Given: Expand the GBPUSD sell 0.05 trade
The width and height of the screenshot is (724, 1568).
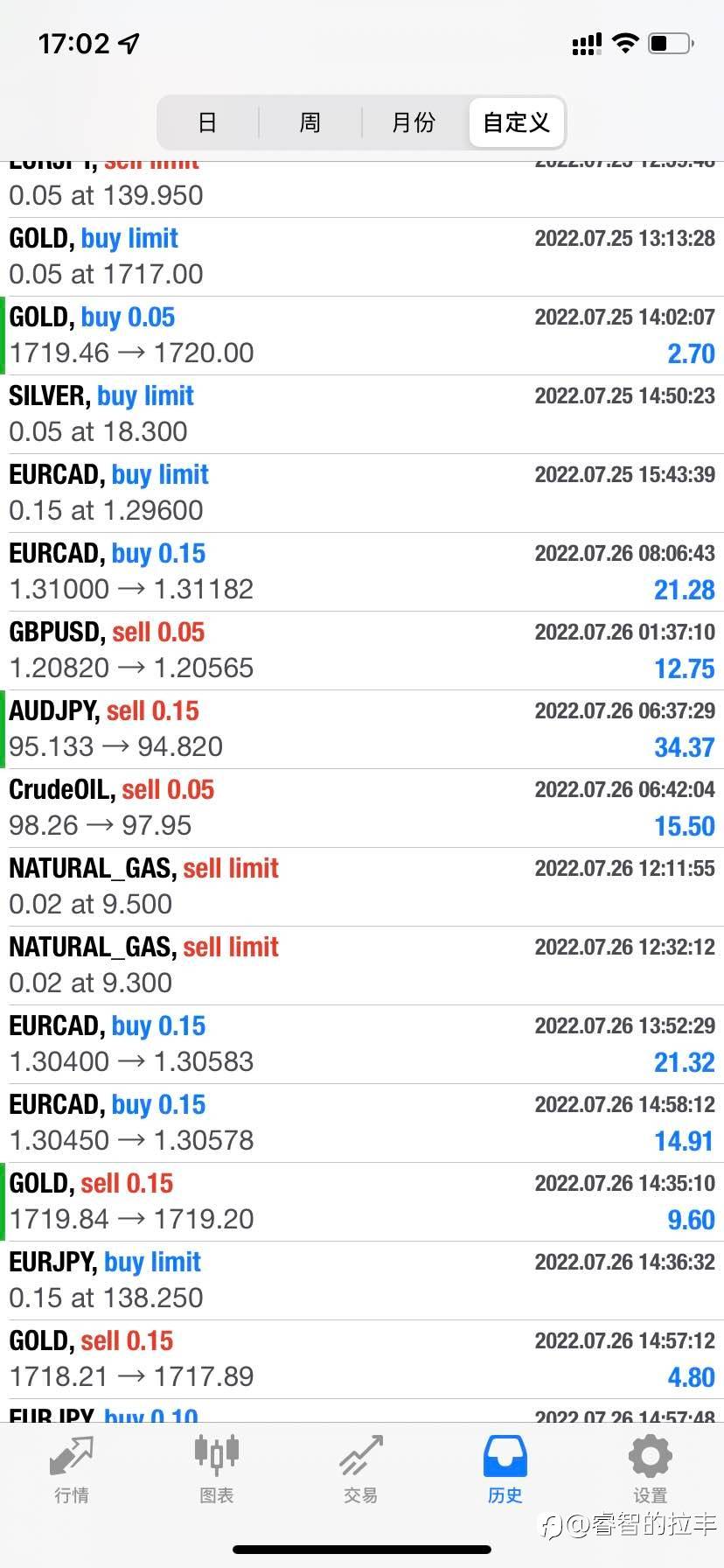Looking at the screenshot, I should click(362, 651).
